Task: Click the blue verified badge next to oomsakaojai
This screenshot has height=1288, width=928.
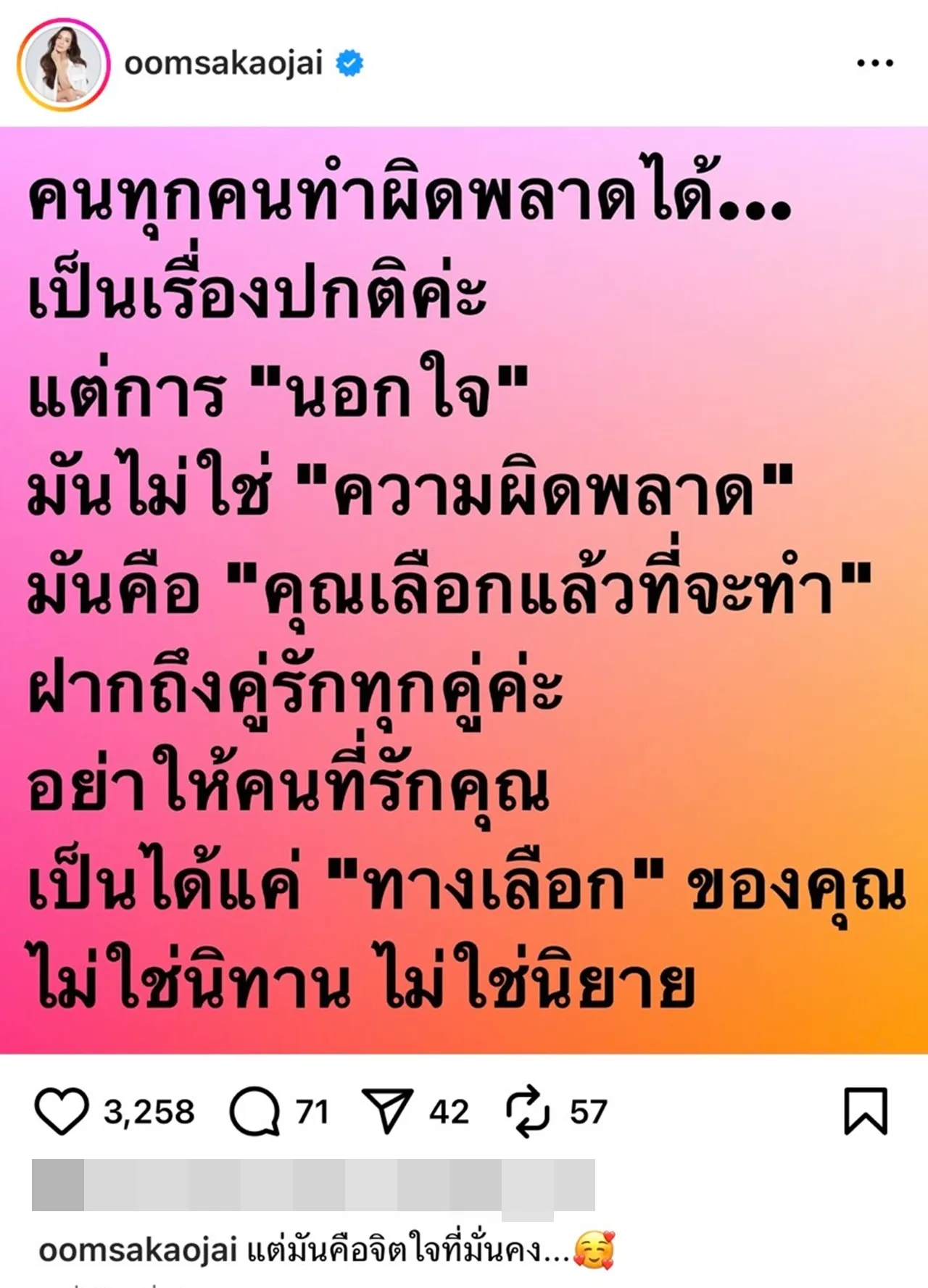Action: pyautogui.click(x=349, y=63)
